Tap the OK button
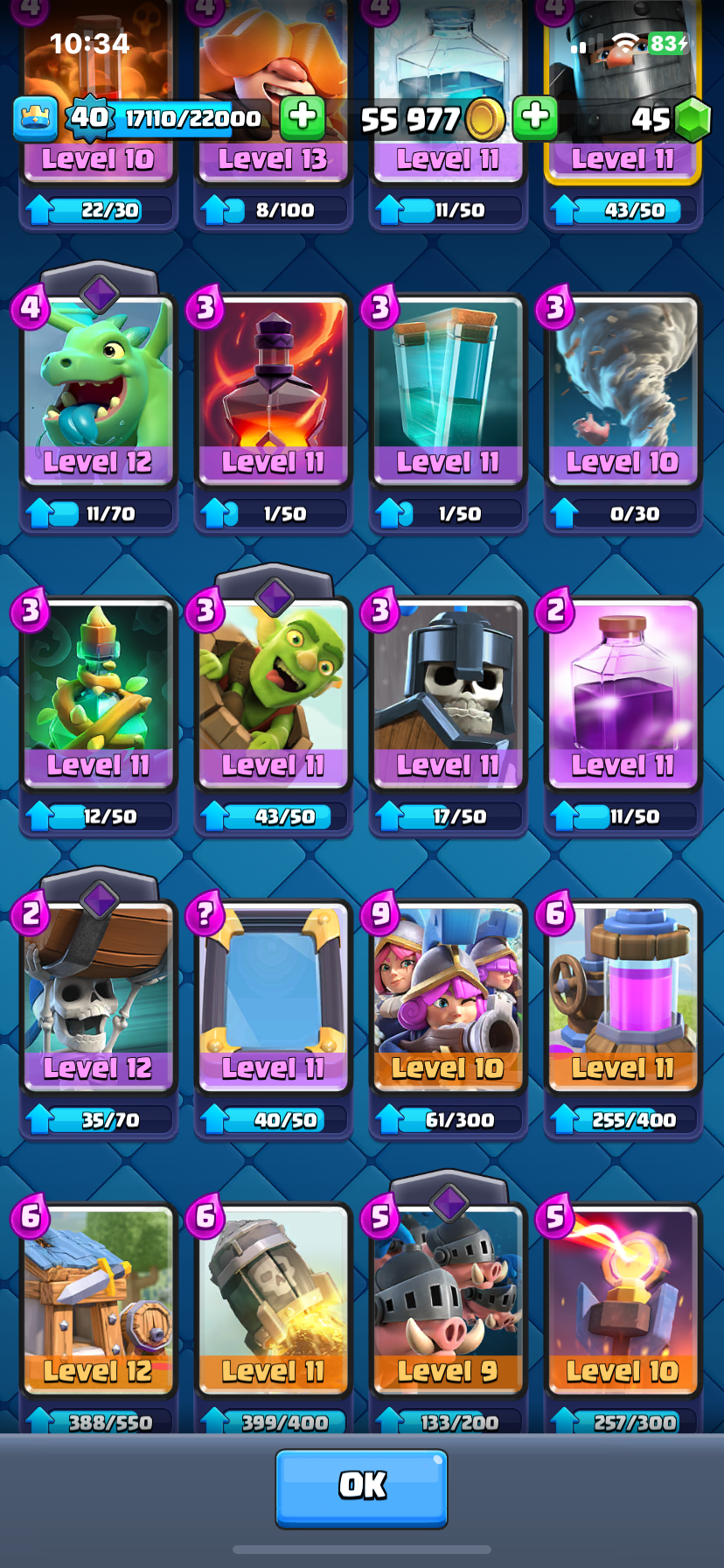The image size is (724, 1568). tap(361, 1488)
